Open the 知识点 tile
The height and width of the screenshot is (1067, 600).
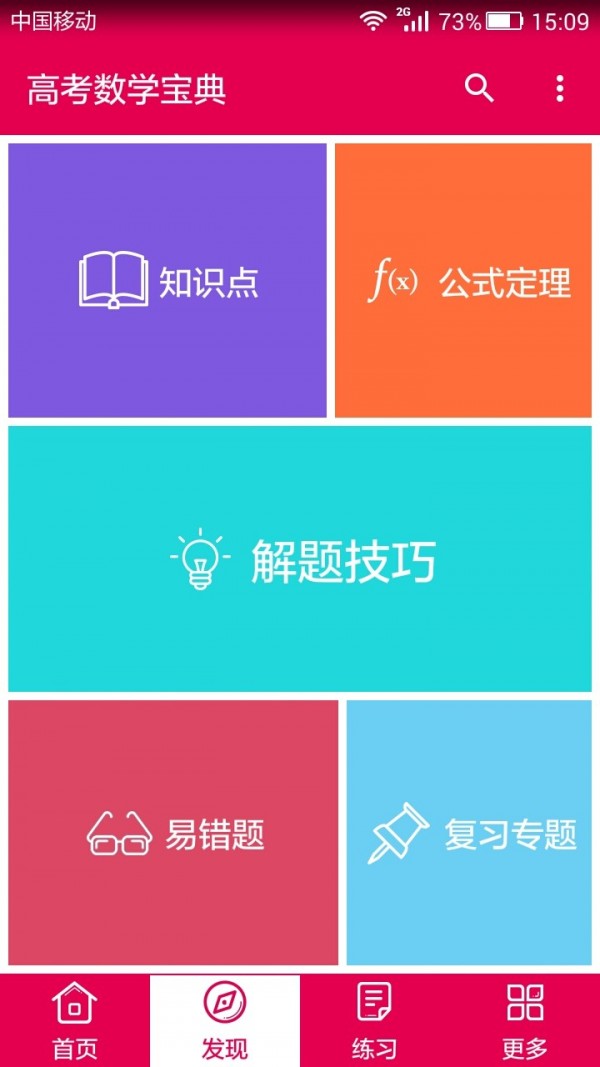(168, 280)
